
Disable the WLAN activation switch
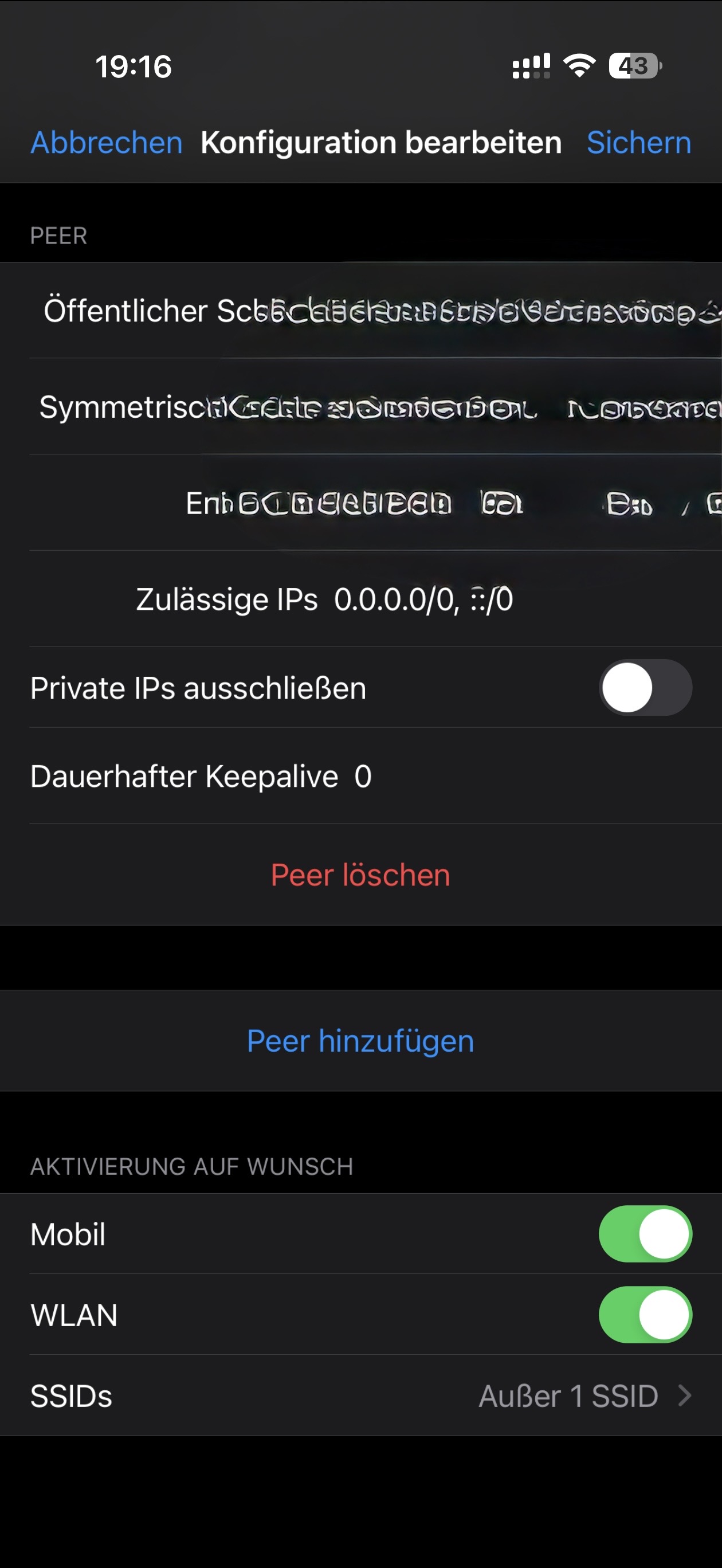[645, 1315]
